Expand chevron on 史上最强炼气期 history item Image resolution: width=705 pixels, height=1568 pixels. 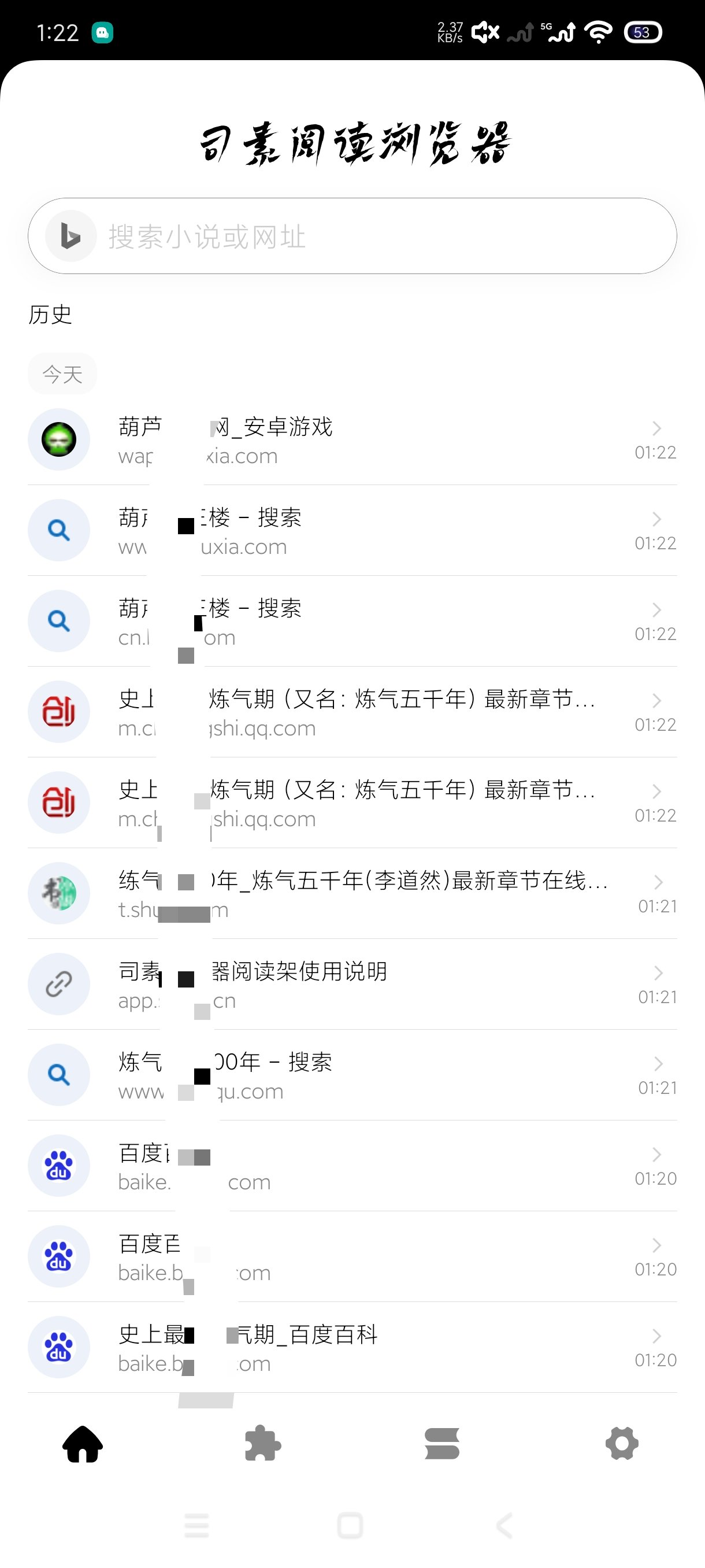[x=656, y=701]
